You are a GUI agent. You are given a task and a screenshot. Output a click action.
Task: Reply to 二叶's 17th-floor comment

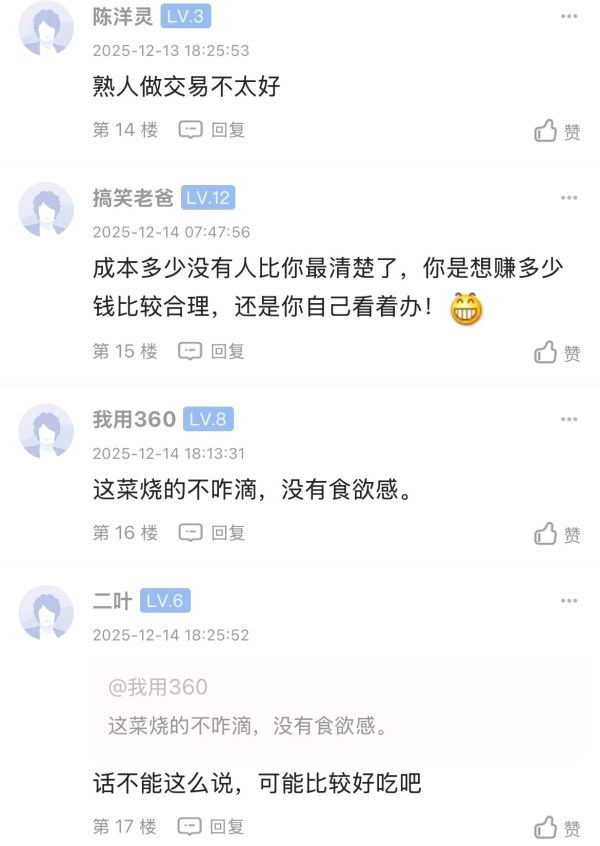click(211, 827)
